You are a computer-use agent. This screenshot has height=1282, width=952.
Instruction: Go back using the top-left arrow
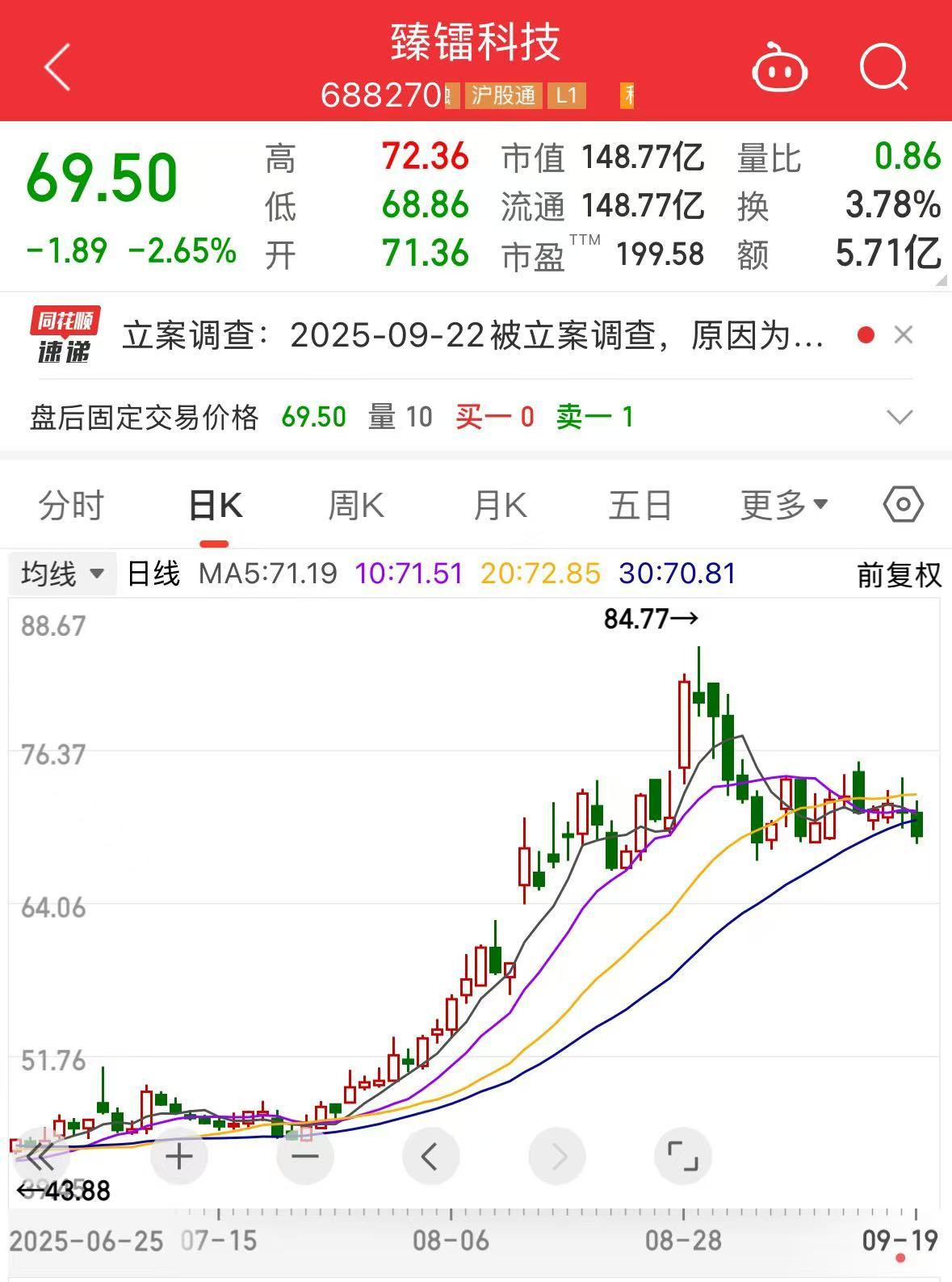58,67
